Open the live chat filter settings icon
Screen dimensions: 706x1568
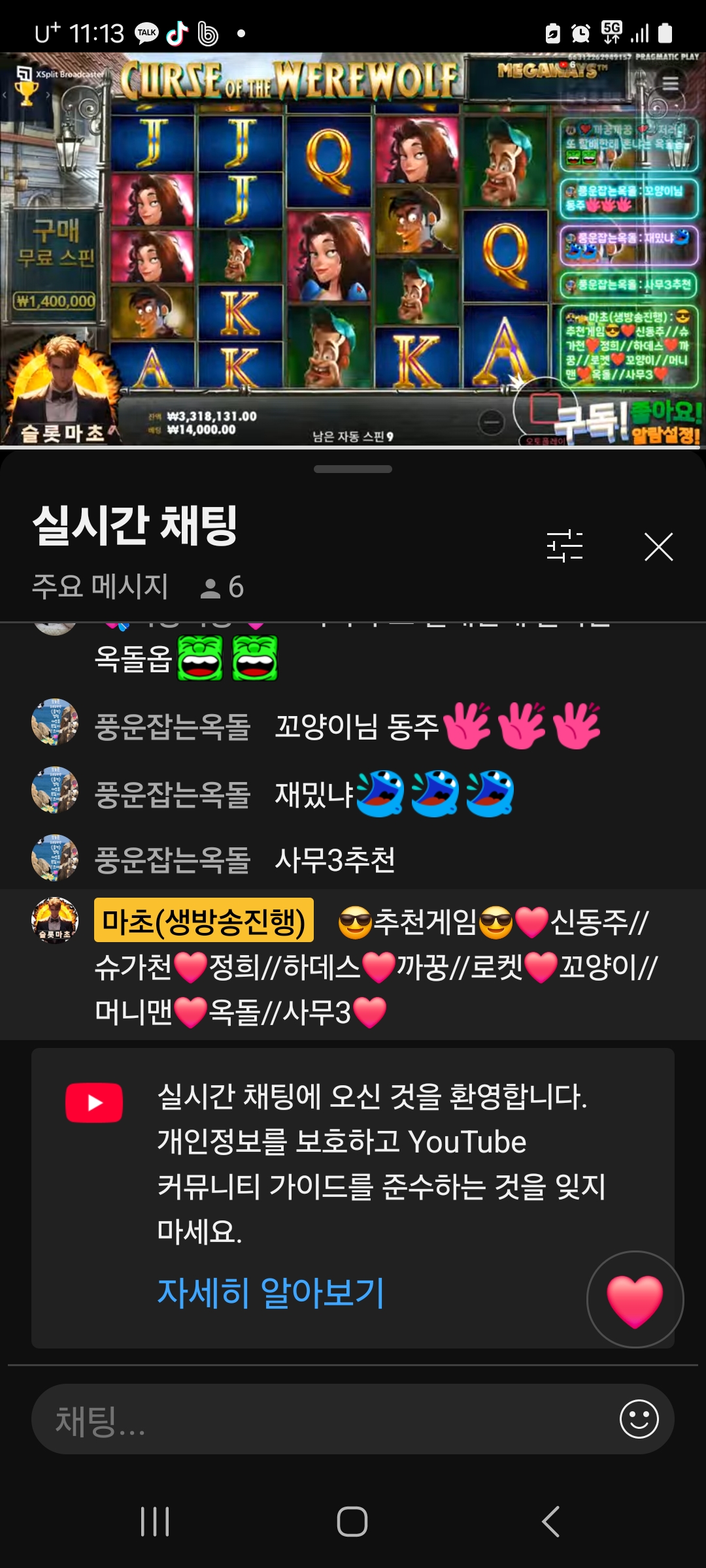[x=564, y=546]
